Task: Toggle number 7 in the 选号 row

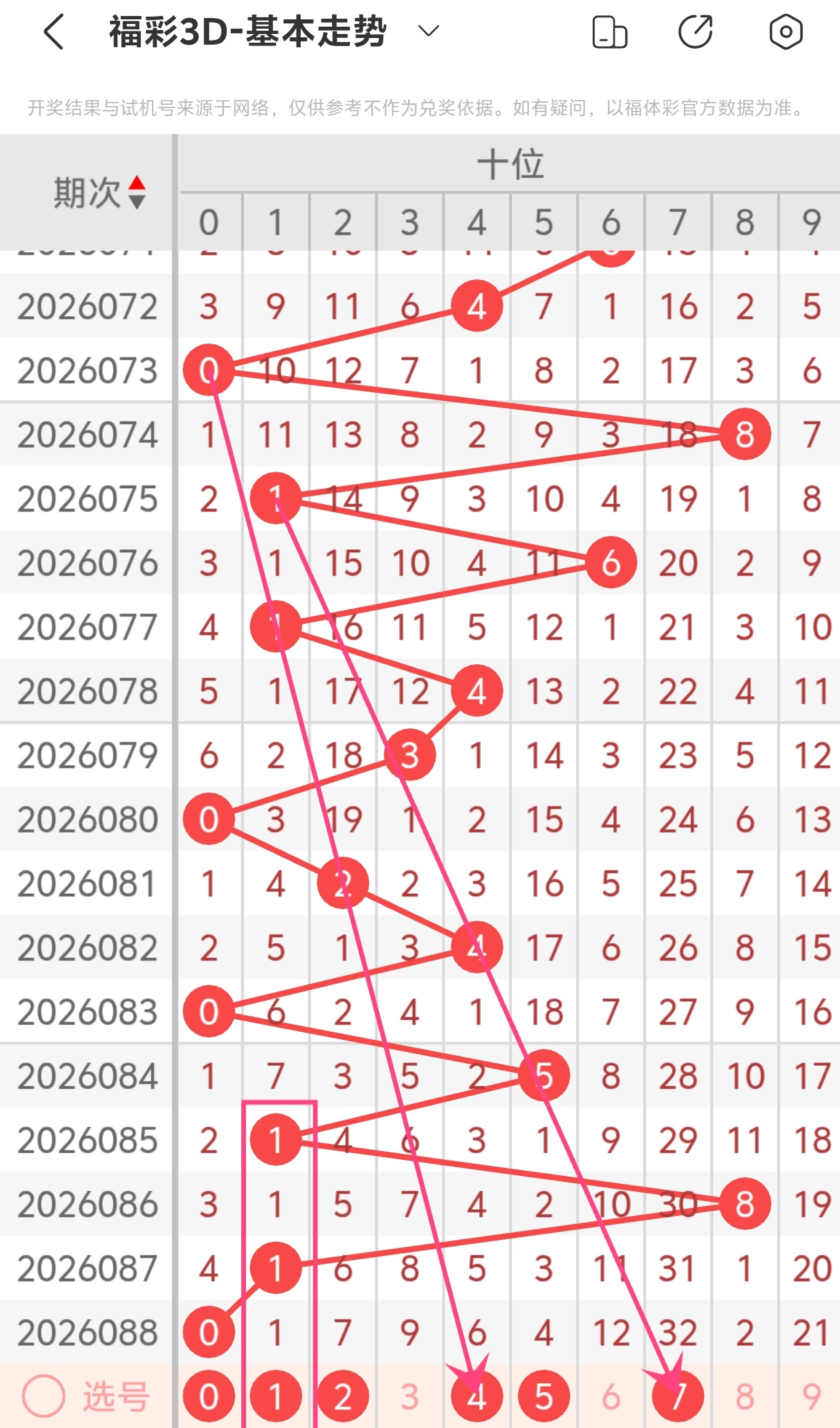Action: (678, 1396)
